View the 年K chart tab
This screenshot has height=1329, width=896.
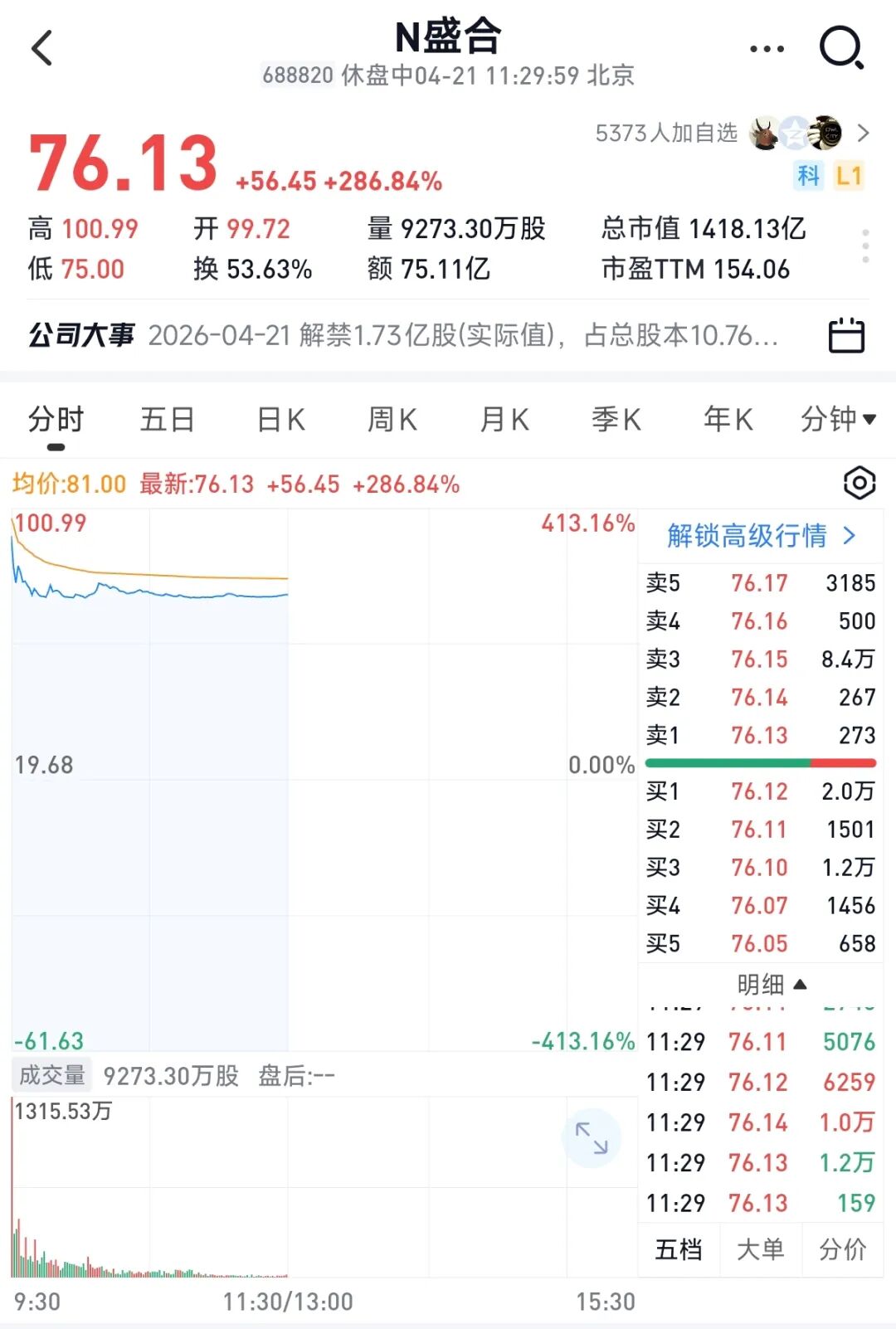pos(728,420)
